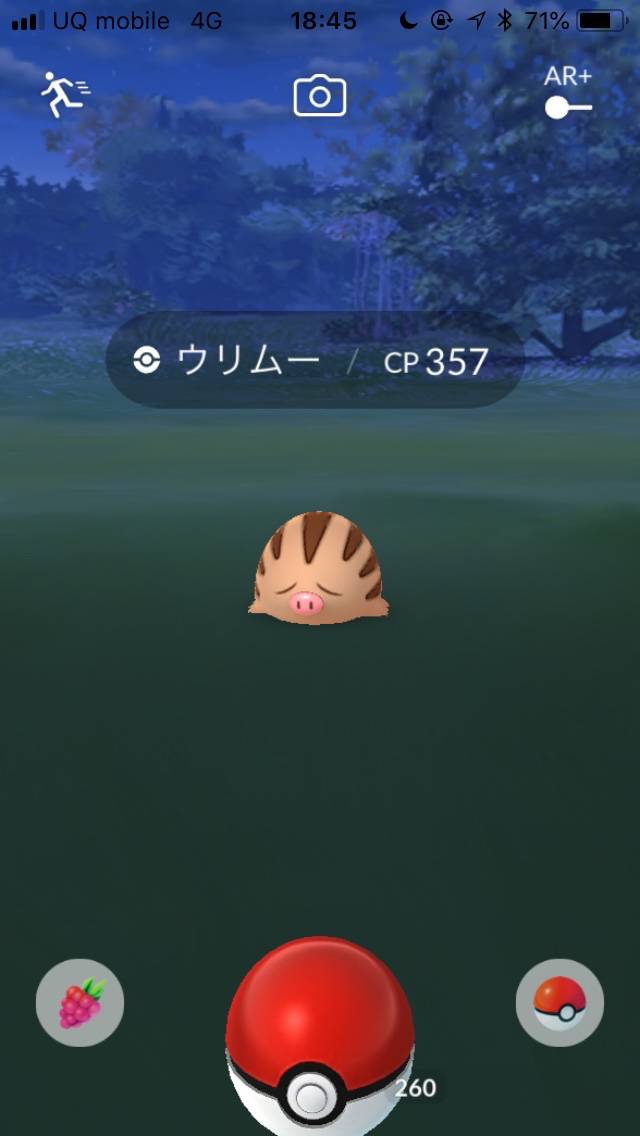640x1136 pixels.
Task: Open the camera to take a photo
Action: pyautogui.click(x=319, y=97)
